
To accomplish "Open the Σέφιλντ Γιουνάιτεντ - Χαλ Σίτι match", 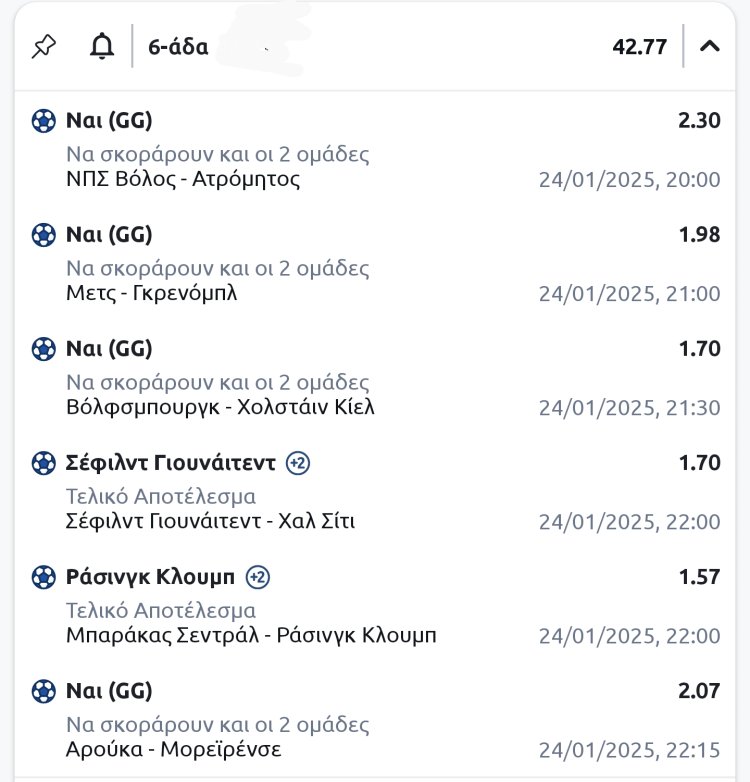I will pyautogui.click(x=210, y=521).
